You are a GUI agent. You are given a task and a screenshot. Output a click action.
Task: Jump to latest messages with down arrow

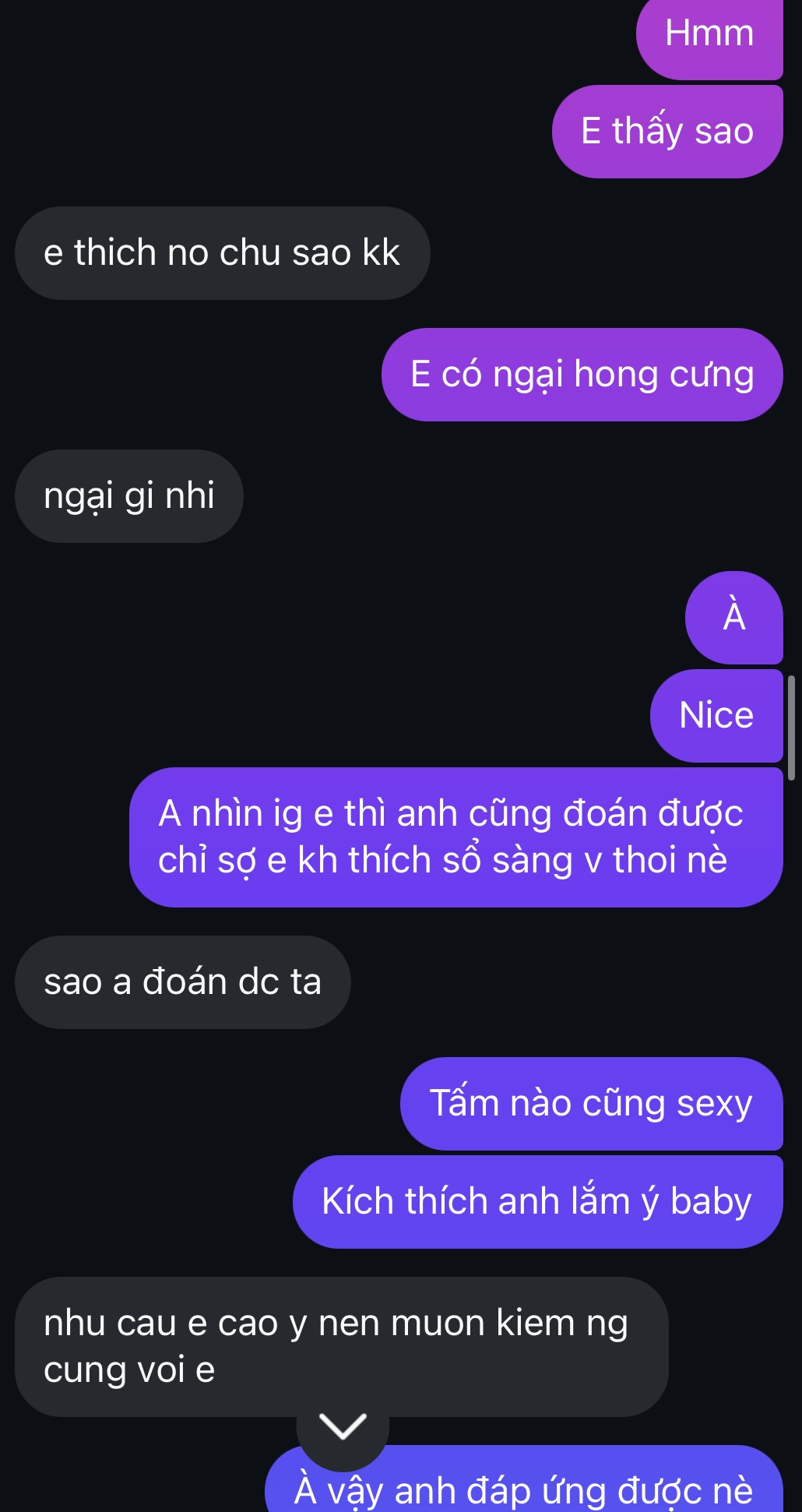[x=343, y=1426]
